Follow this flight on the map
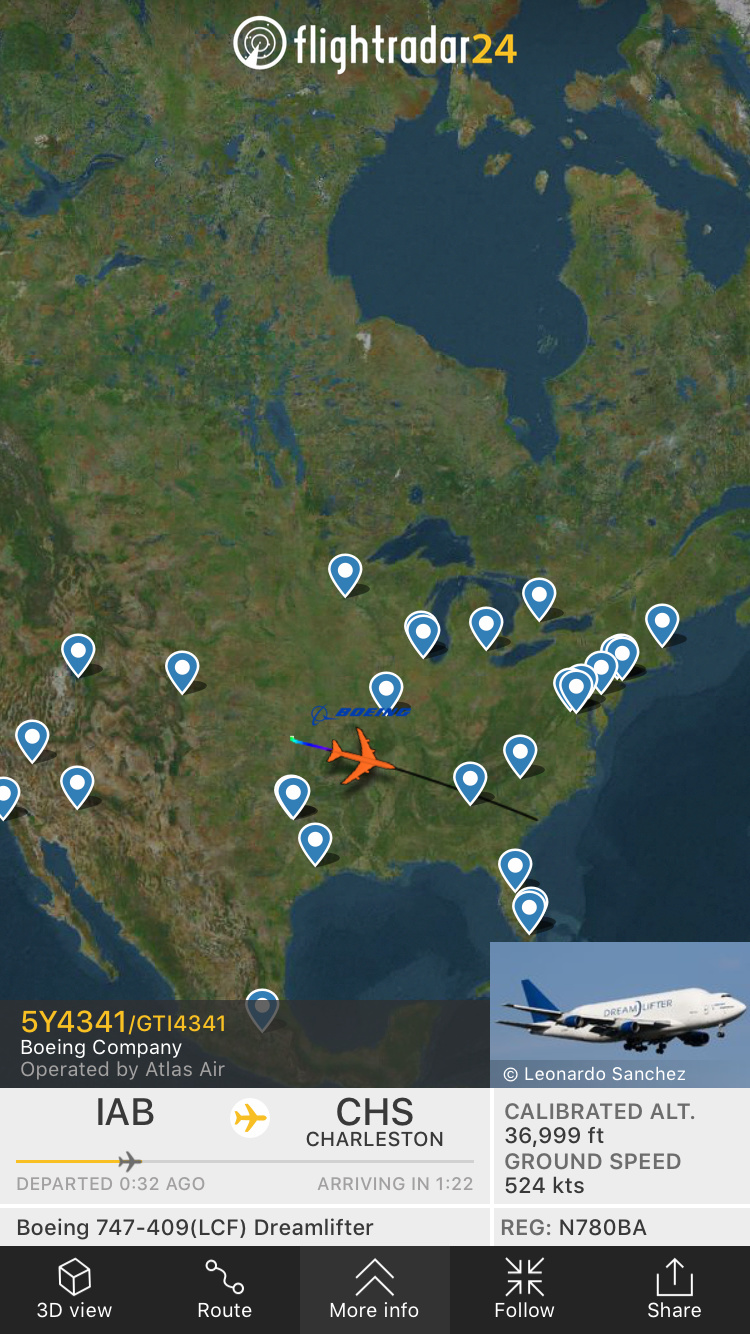 (524, 1290)
